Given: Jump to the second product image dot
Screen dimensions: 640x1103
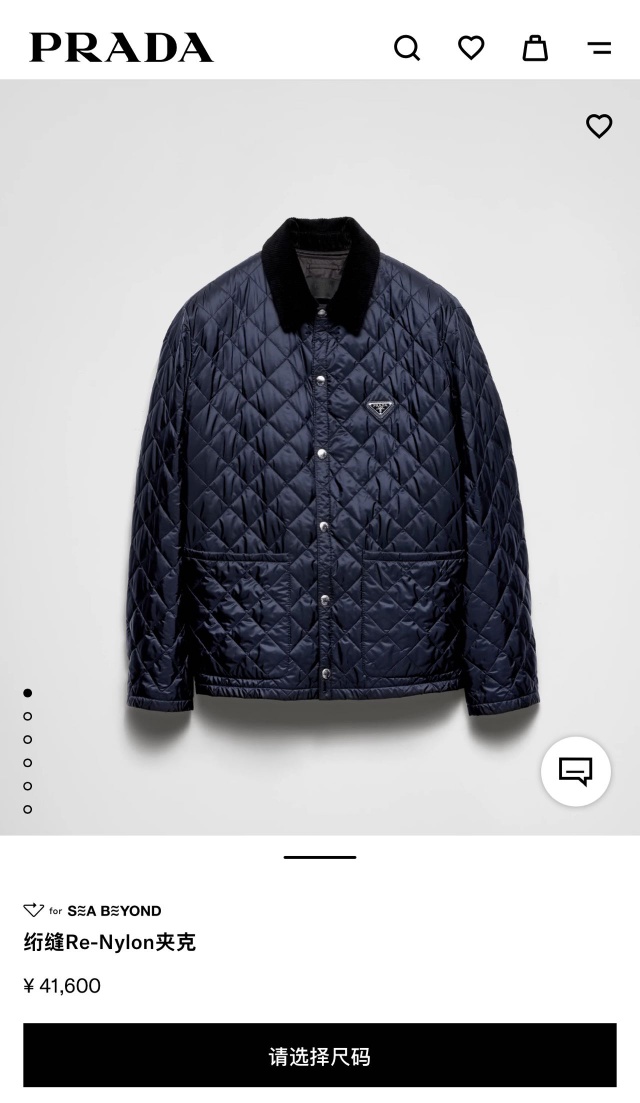Looking at the screenshot, I should tap(28, 716).
